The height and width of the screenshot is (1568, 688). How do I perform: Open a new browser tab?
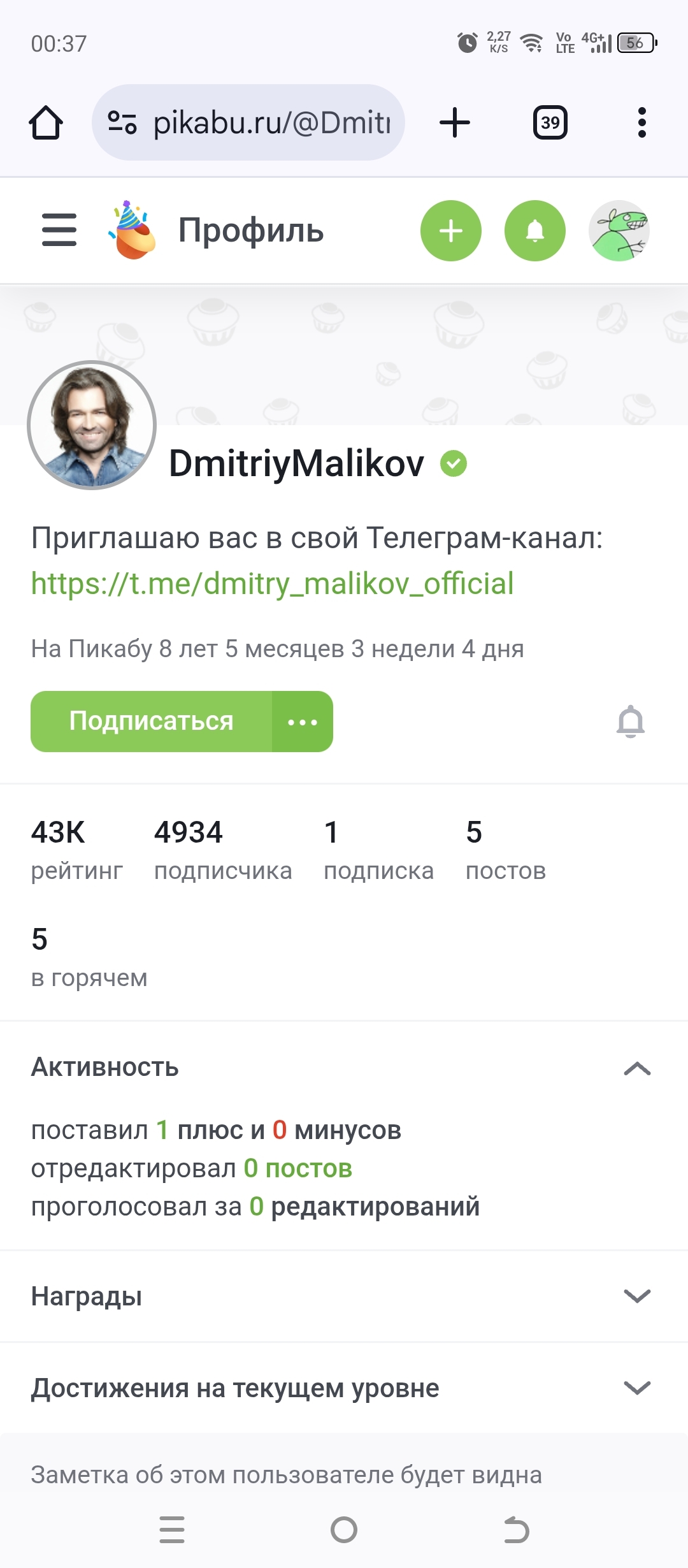(x=455, y=122)
